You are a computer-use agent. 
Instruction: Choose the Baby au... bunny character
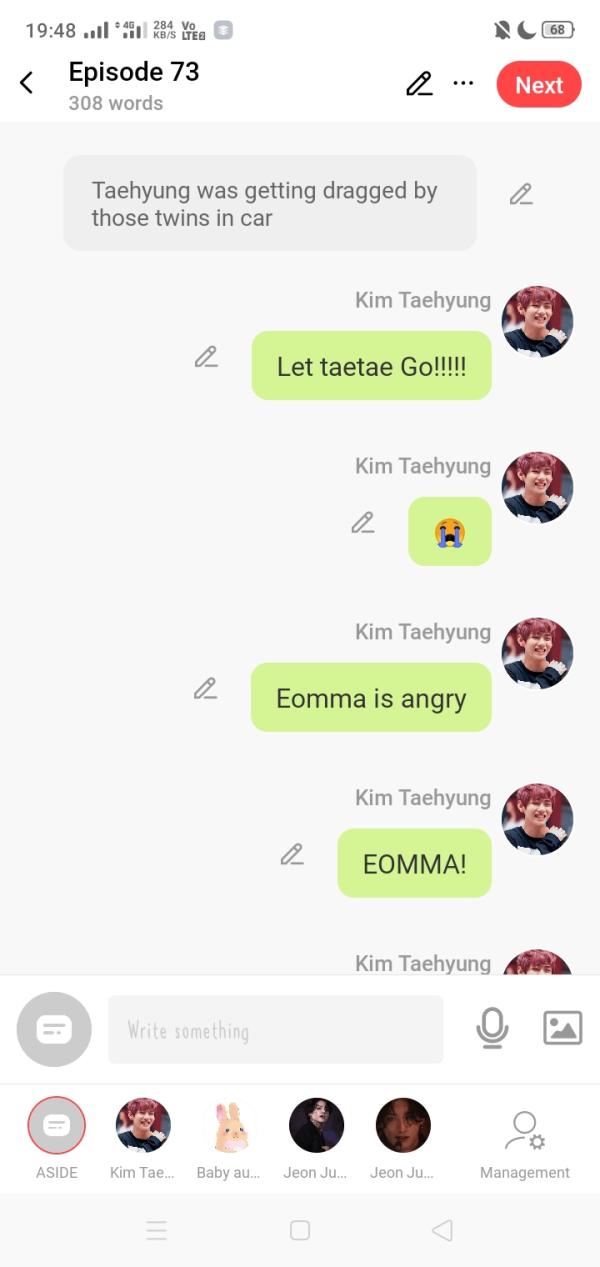pyautogui.click(x=229, y=1126)
